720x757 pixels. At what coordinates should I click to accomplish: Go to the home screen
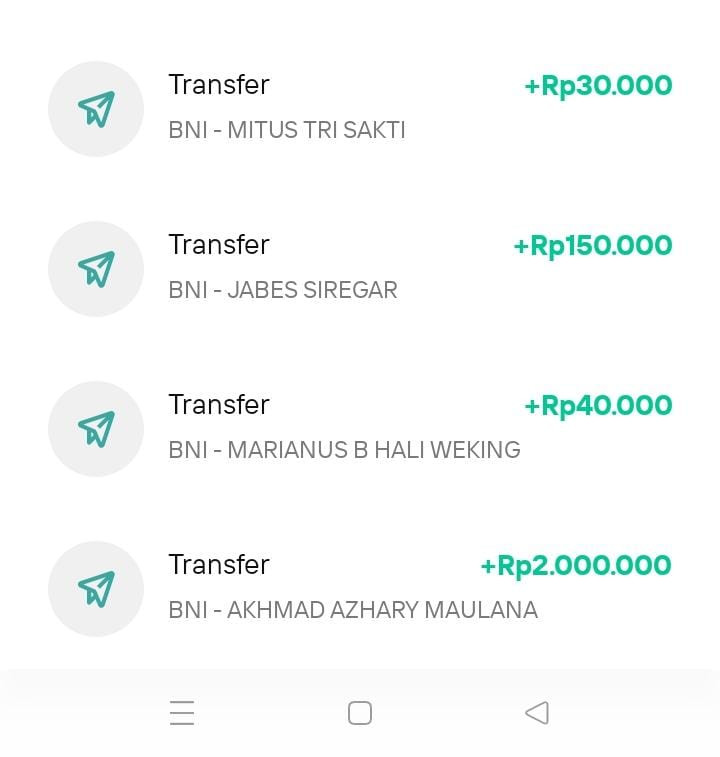pos(360,713)
